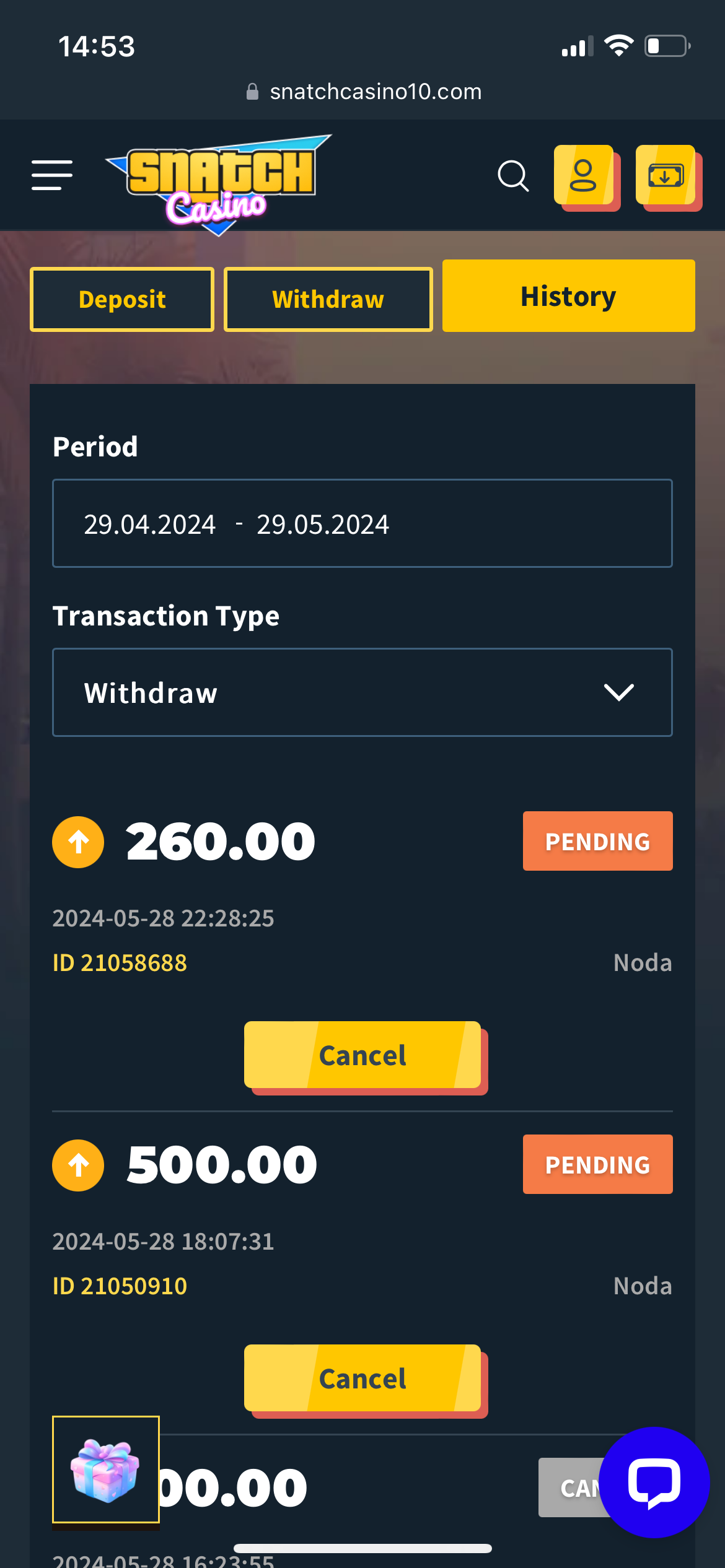This screenshot has height=1568, width=725.
Task: Change the Period date range
Action: coord(362,524)
